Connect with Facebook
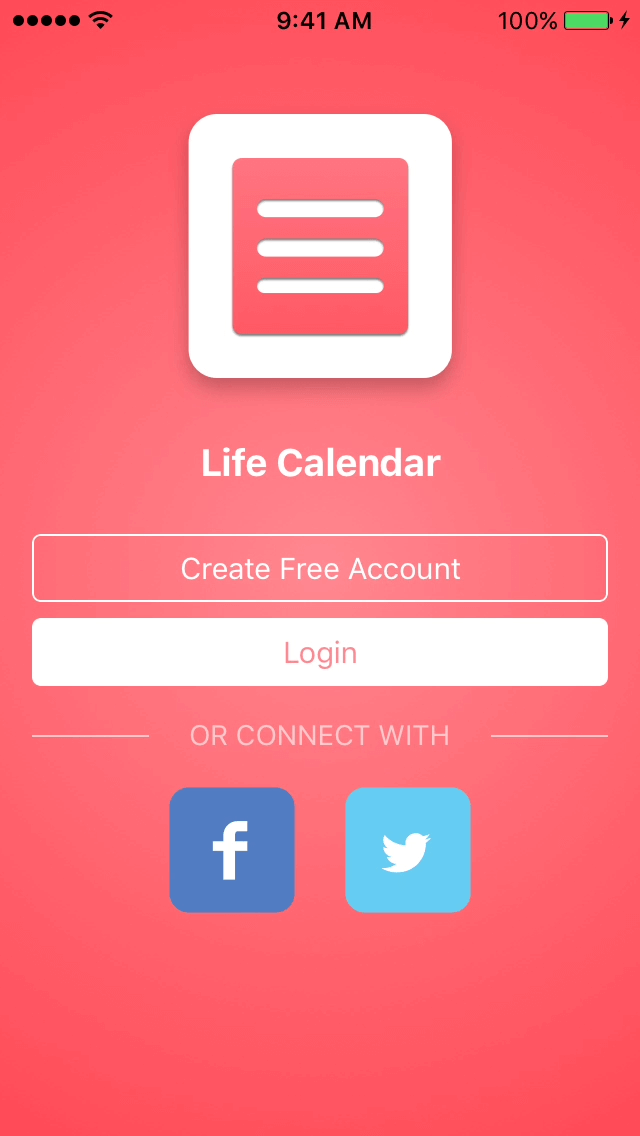The height and width of the screenshot is (1136, 640). click(x=232, y=850)
